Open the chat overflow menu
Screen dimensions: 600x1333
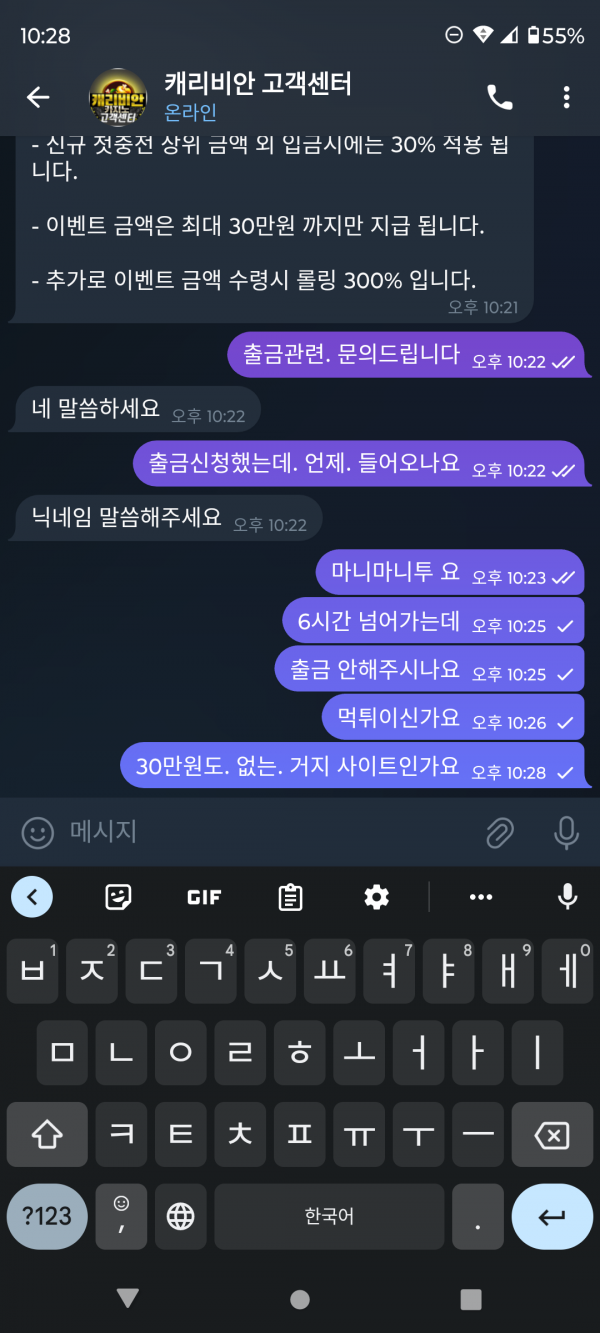click(x=566, y=97)
